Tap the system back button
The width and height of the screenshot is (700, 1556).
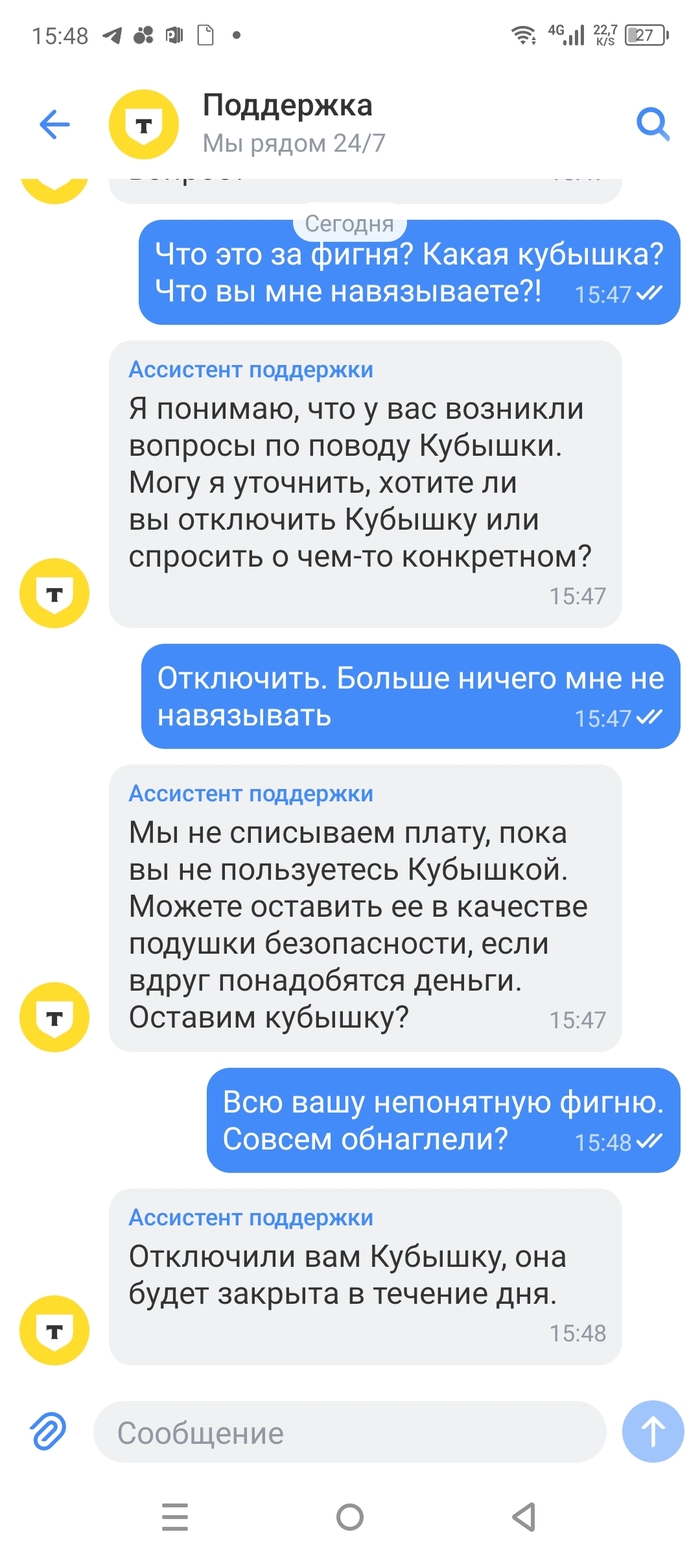click(x=524, y=1517)
